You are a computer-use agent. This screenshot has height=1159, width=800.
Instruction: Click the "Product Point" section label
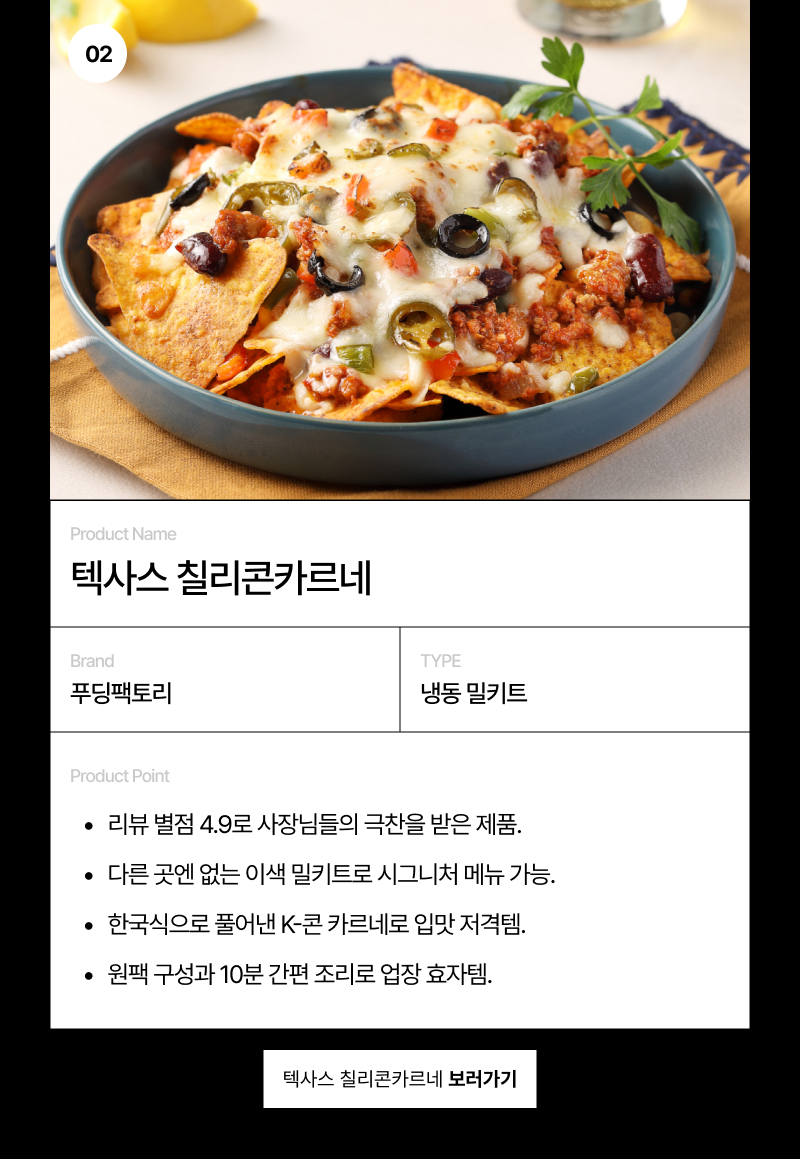click(121, 776)
